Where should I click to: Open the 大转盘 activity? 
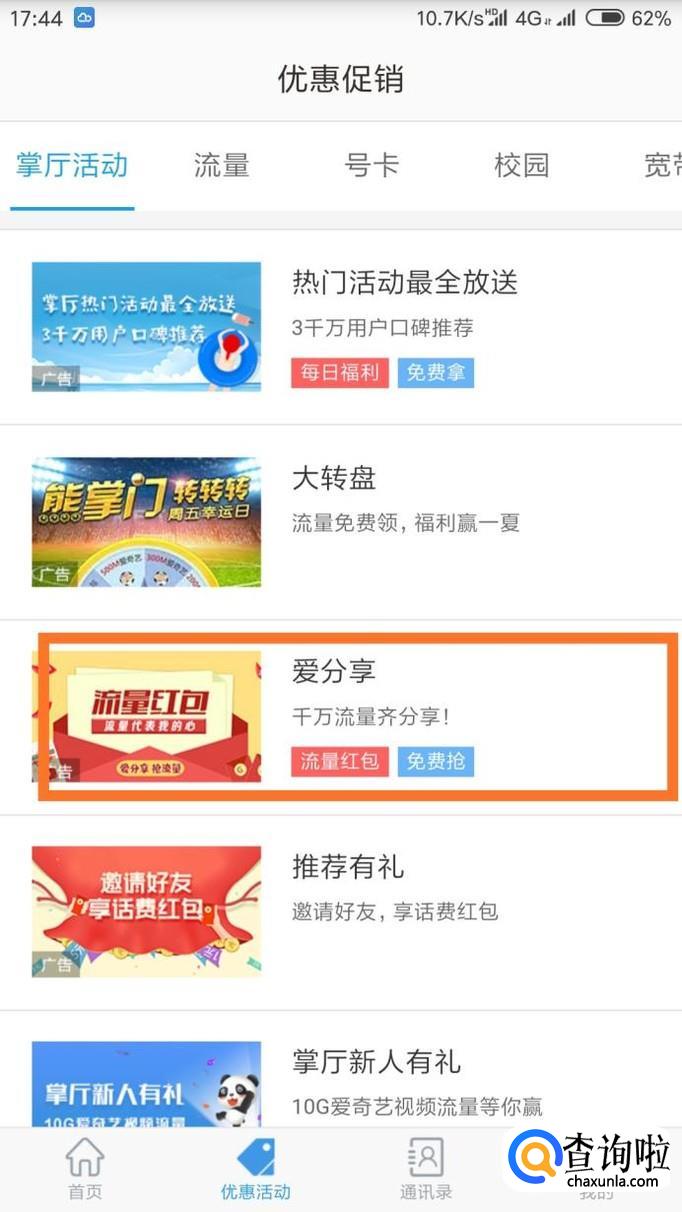341,522
